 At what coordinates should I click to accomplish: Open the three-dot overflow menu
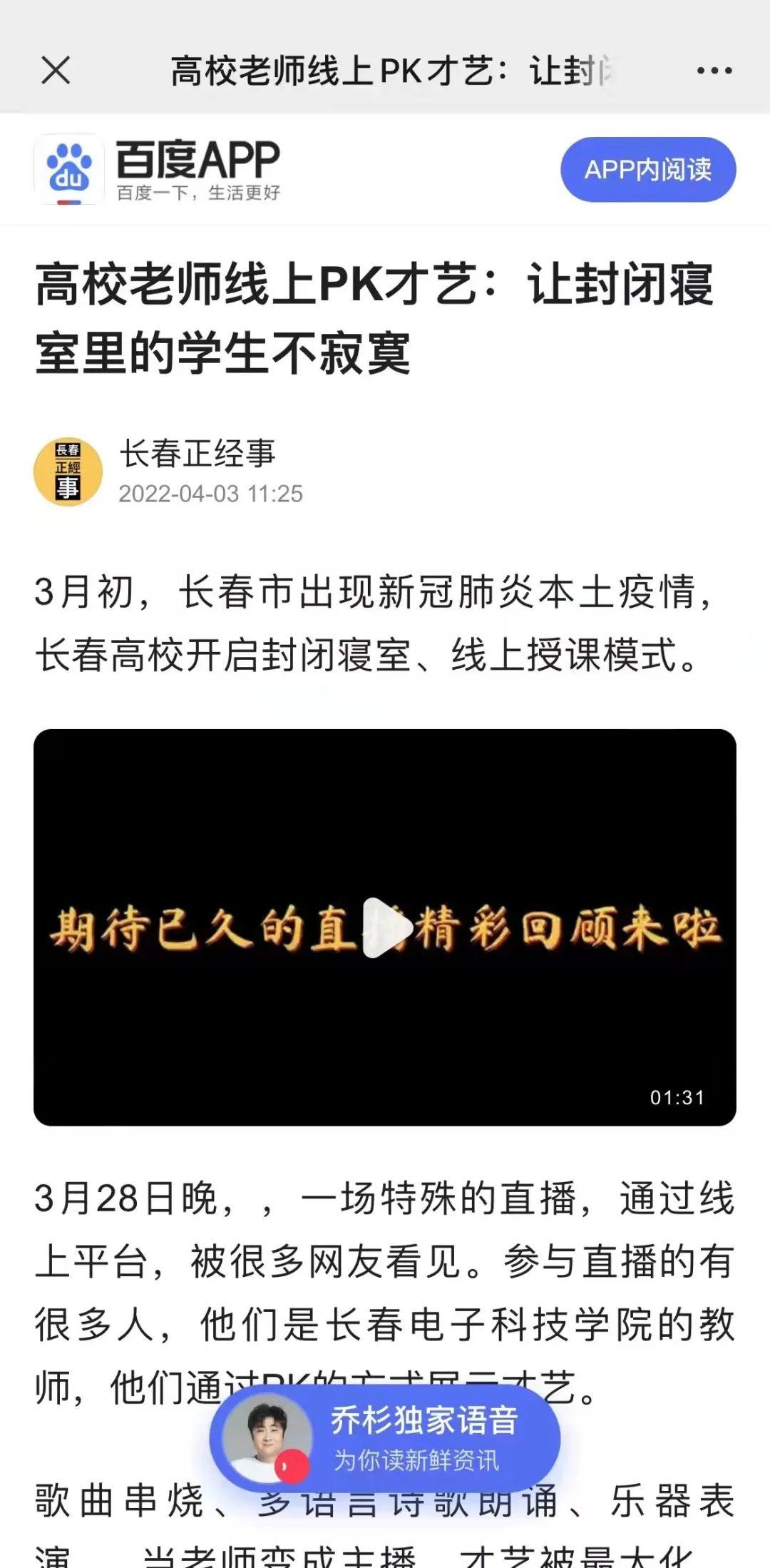714,71
